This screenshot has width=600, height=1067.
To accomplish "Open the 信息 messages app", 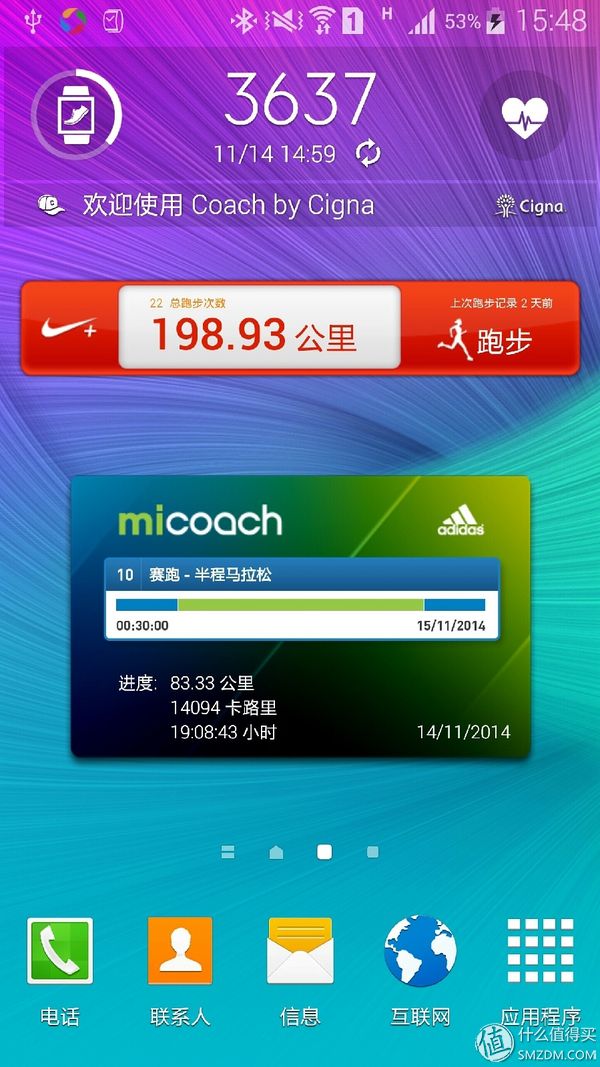I will click(300, 952).
